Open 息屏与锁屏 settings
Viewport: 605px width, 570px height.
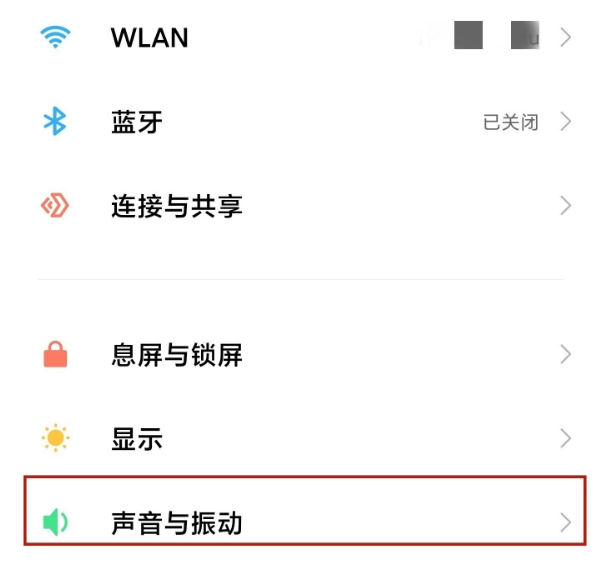click(x=177, y=355)
